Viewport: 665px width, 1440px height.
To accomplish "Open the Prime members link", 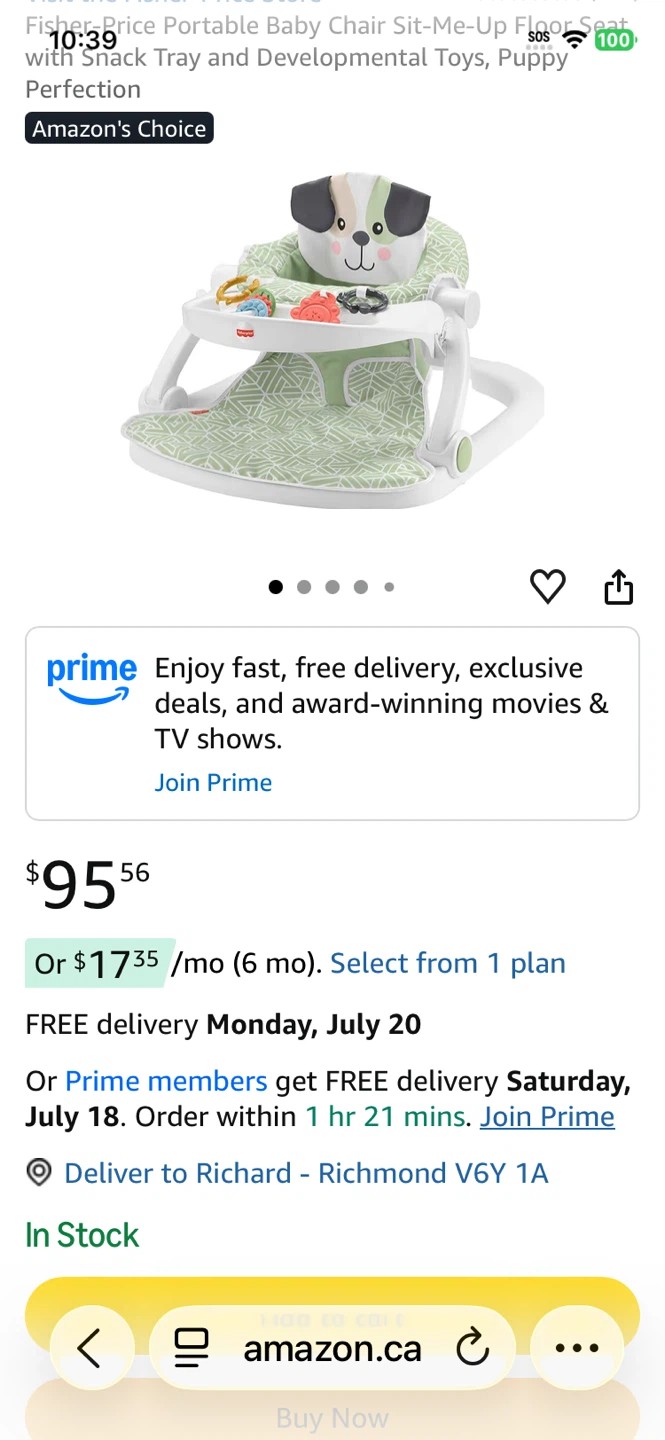I will [x=166, y=1081].
